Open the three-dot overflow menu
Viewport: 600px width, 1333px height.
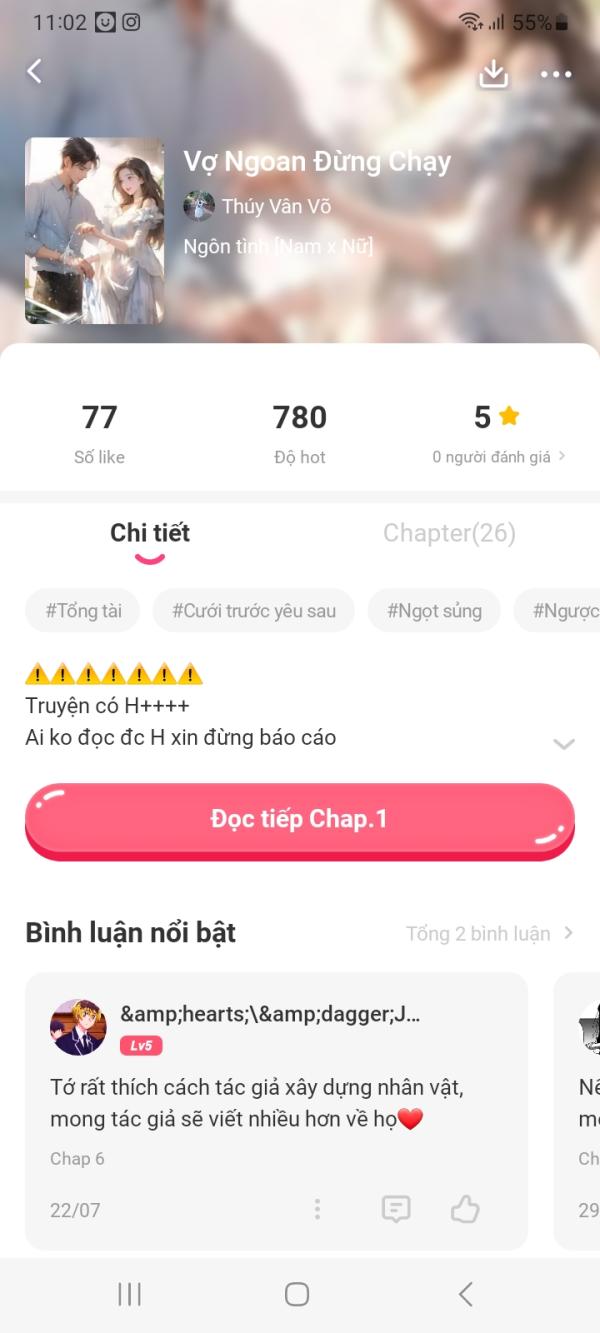coord(555,74)
